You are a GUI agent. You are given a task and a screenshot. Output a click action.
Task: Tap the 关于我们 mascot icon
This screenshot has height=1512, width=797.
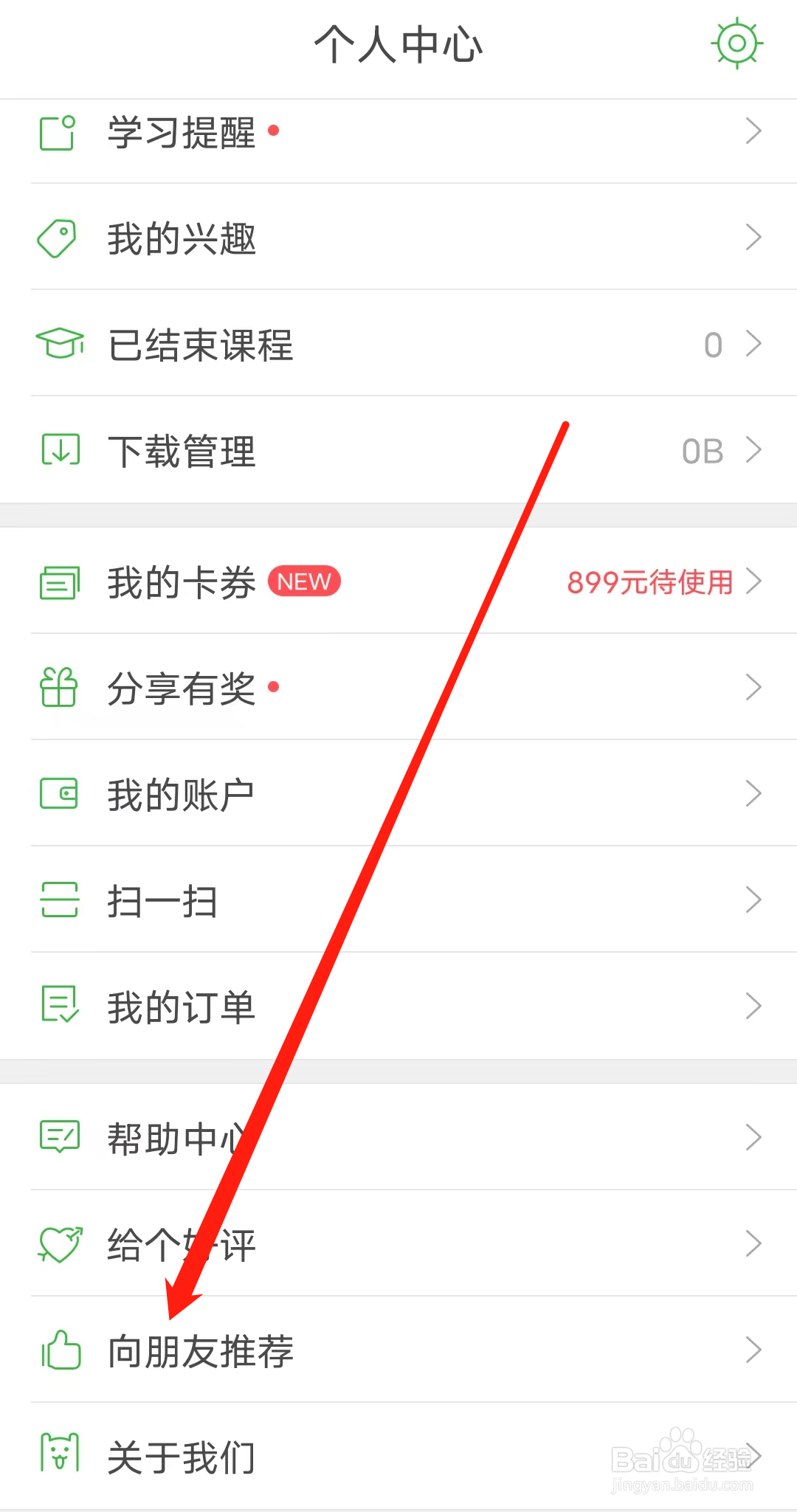click(59, 1457)
